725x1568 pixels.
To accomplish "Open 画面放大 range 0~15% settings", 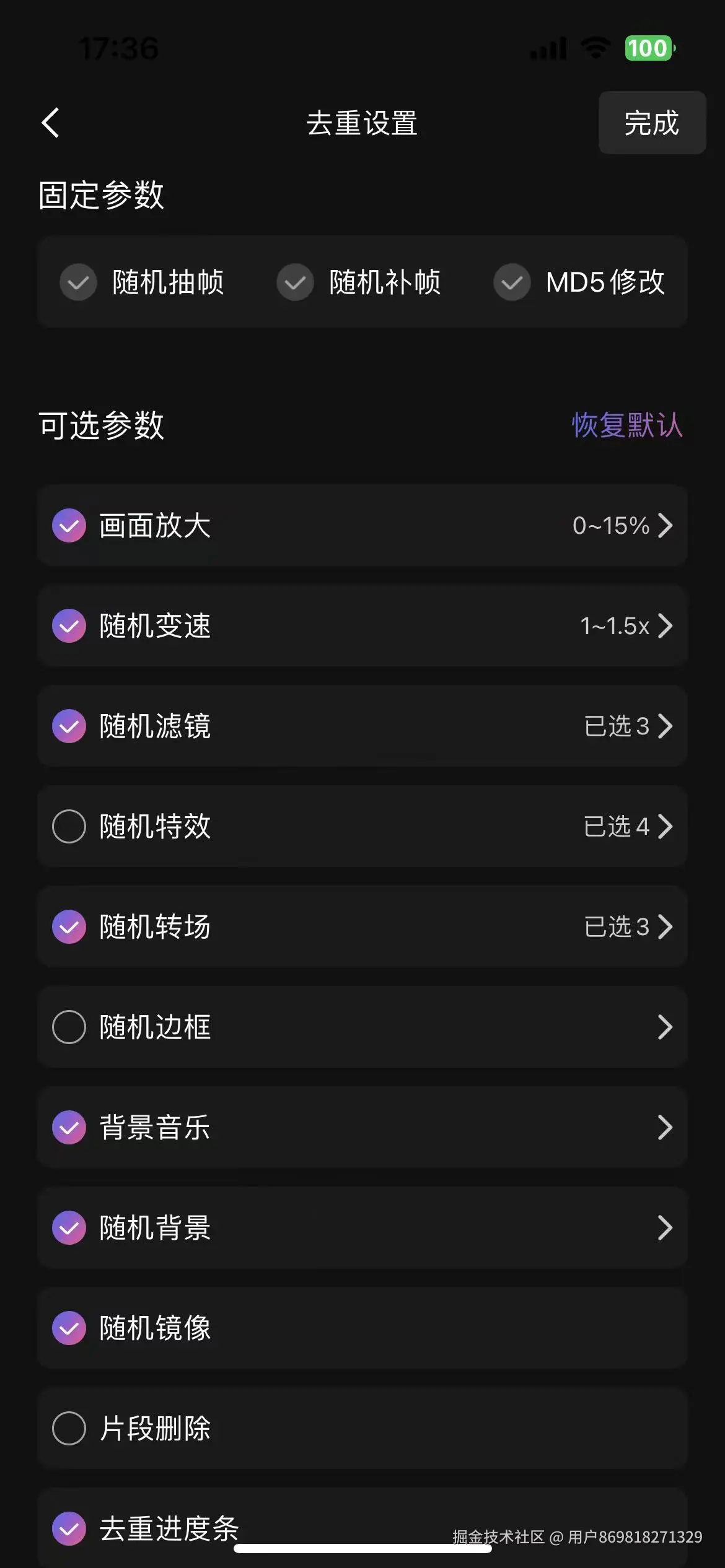I will [x=622, y=526].
